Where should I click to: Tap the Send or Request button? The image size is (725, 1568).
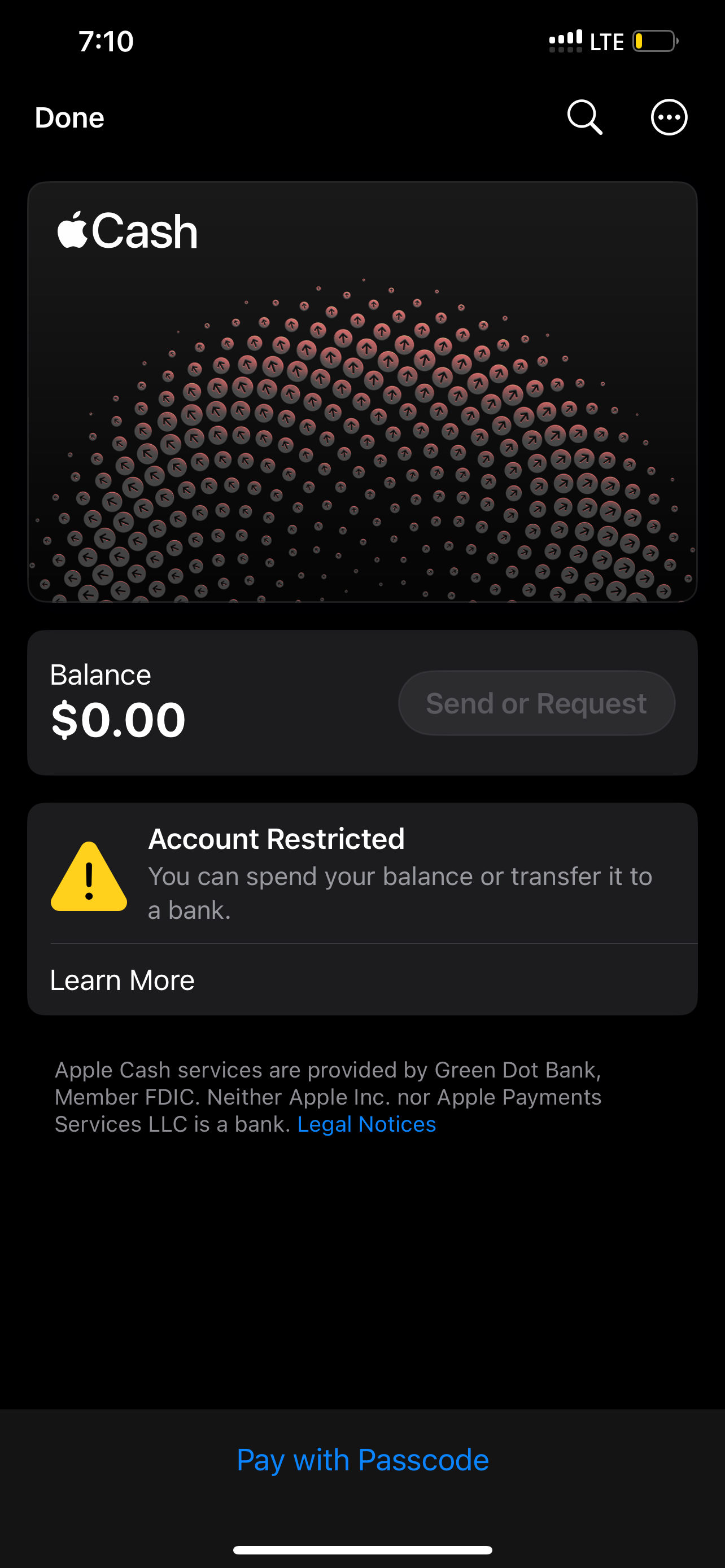tap(536, 703)
